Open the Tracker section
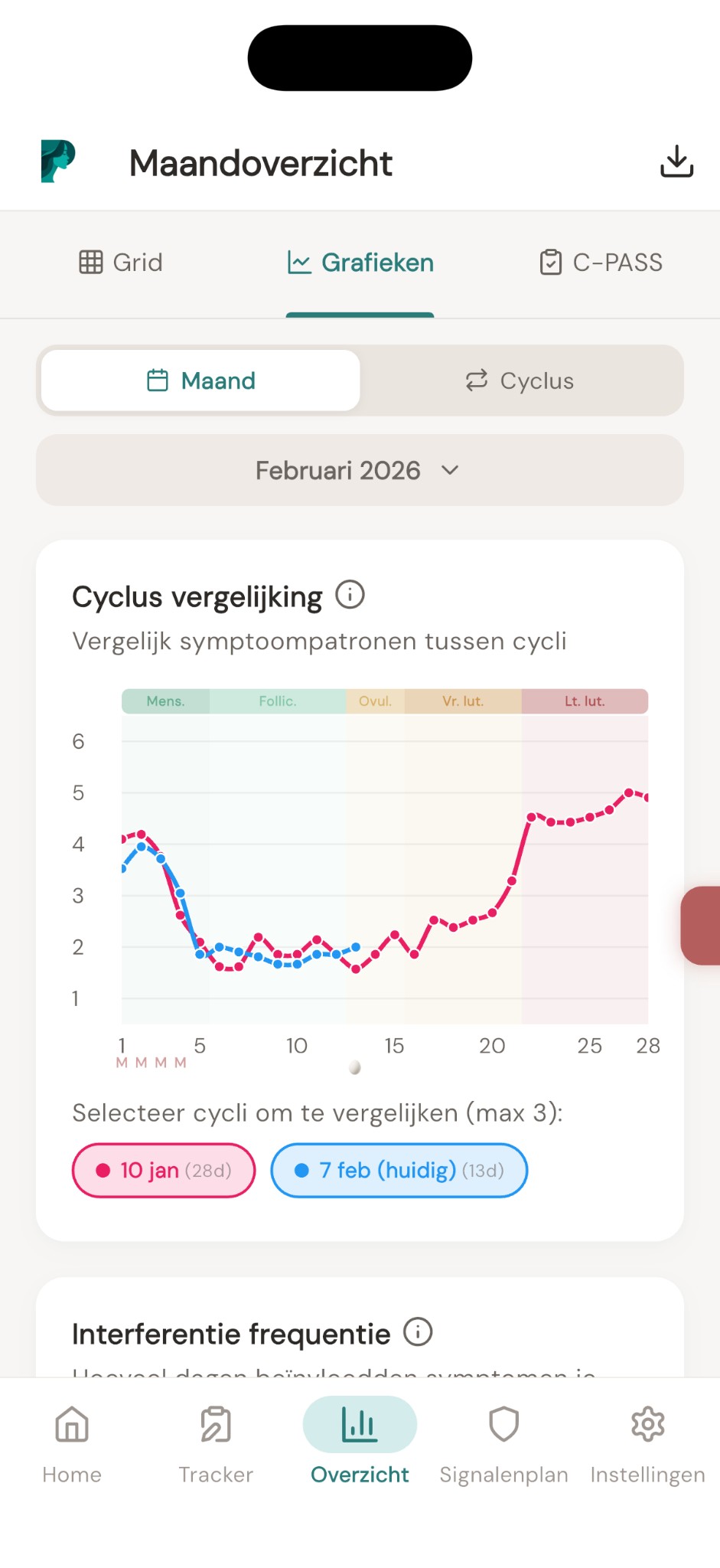The height and width of the screenshot is (1568, 720). 217,1439
